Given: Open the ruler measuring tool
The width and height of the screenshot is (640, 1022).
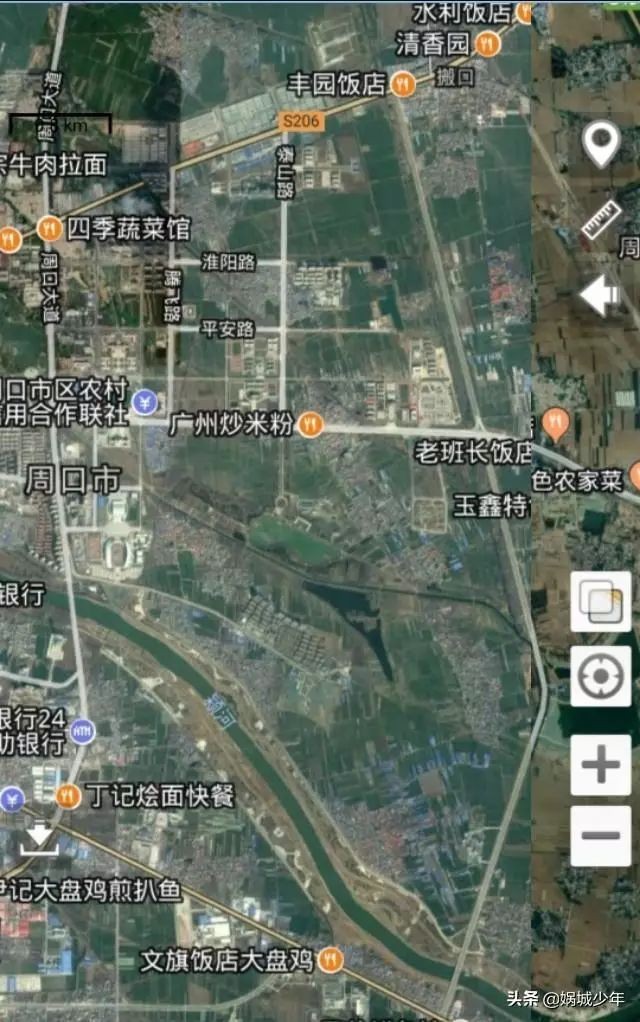Looking at the screenshot, I should pos(601,220).
